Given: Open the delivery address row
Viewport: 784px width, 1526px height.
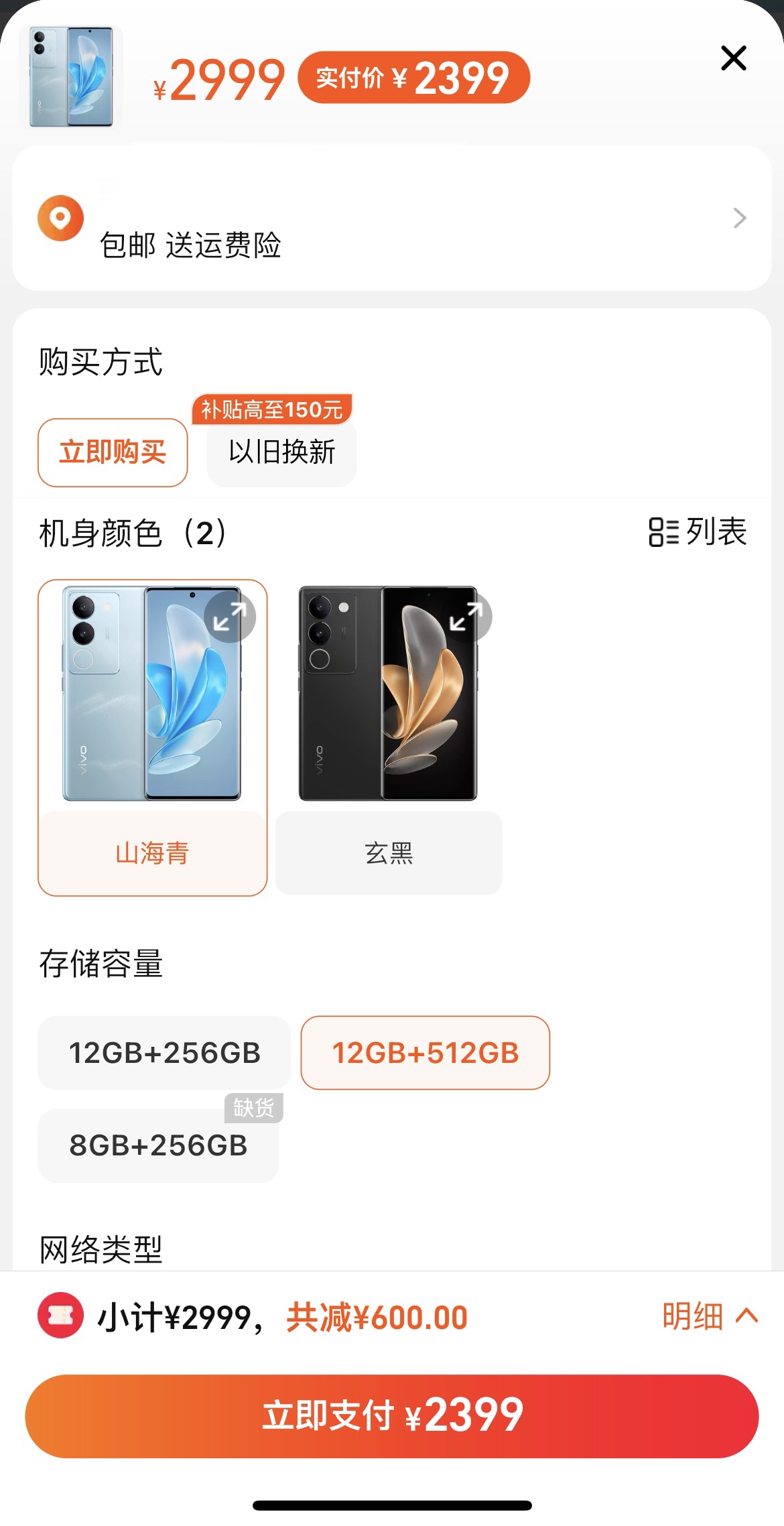Looking at the screenshot, I should [x=391, y=218].
